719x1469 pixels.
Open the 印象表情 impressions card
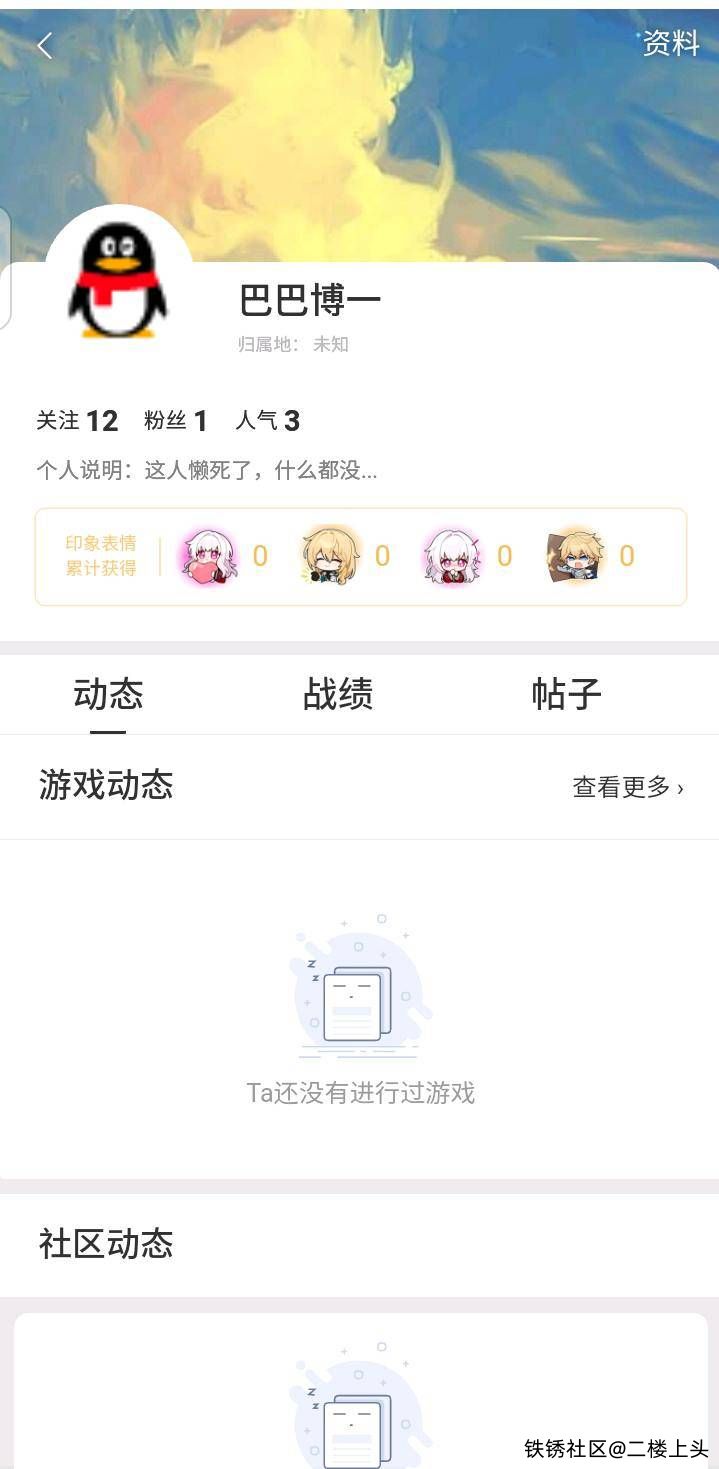(360, 556)
